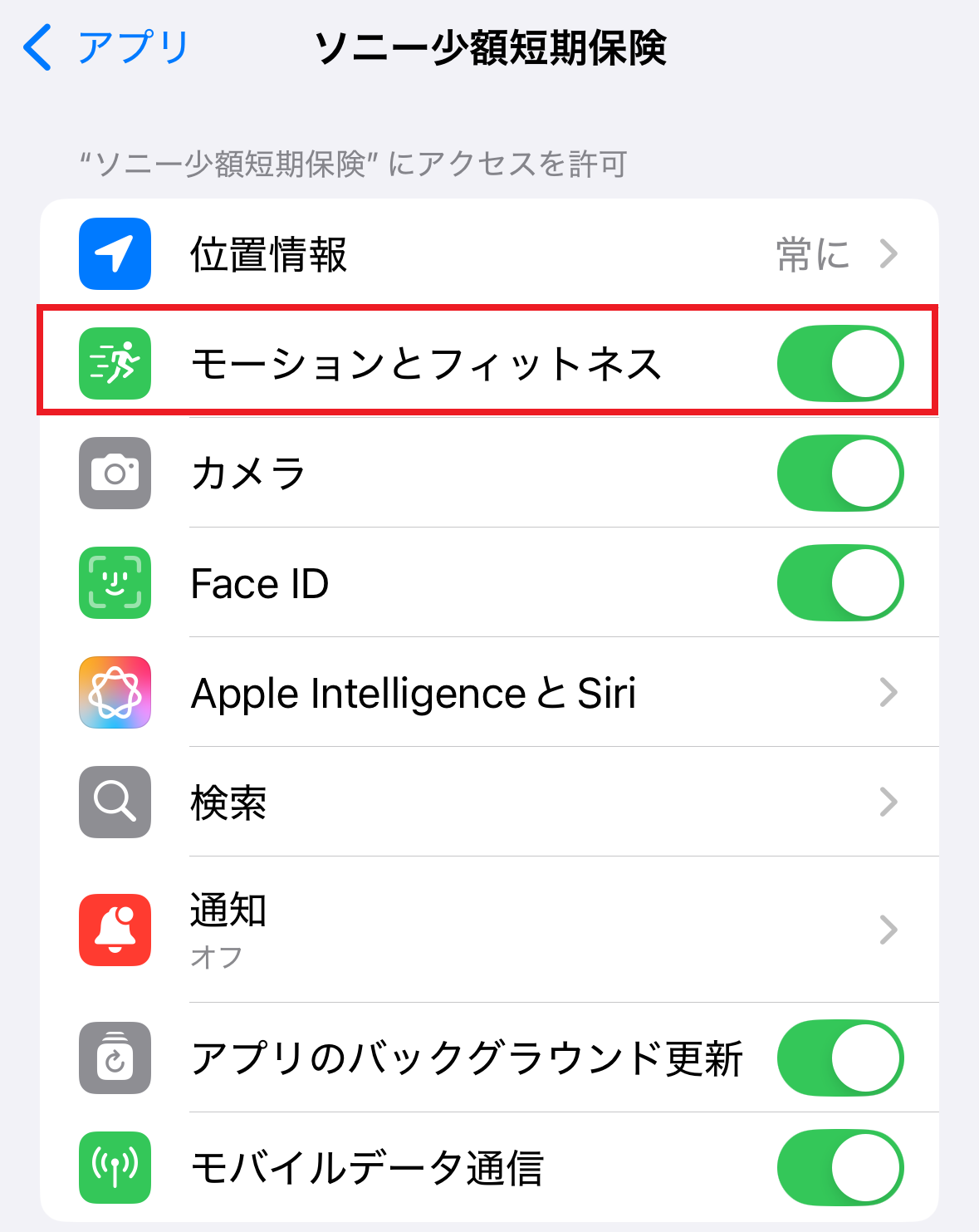The width and height of the screenshot is (979, 1232).
Task: Open the 検索 settings row
Action: pyautogui.click(x=488, y=803)
